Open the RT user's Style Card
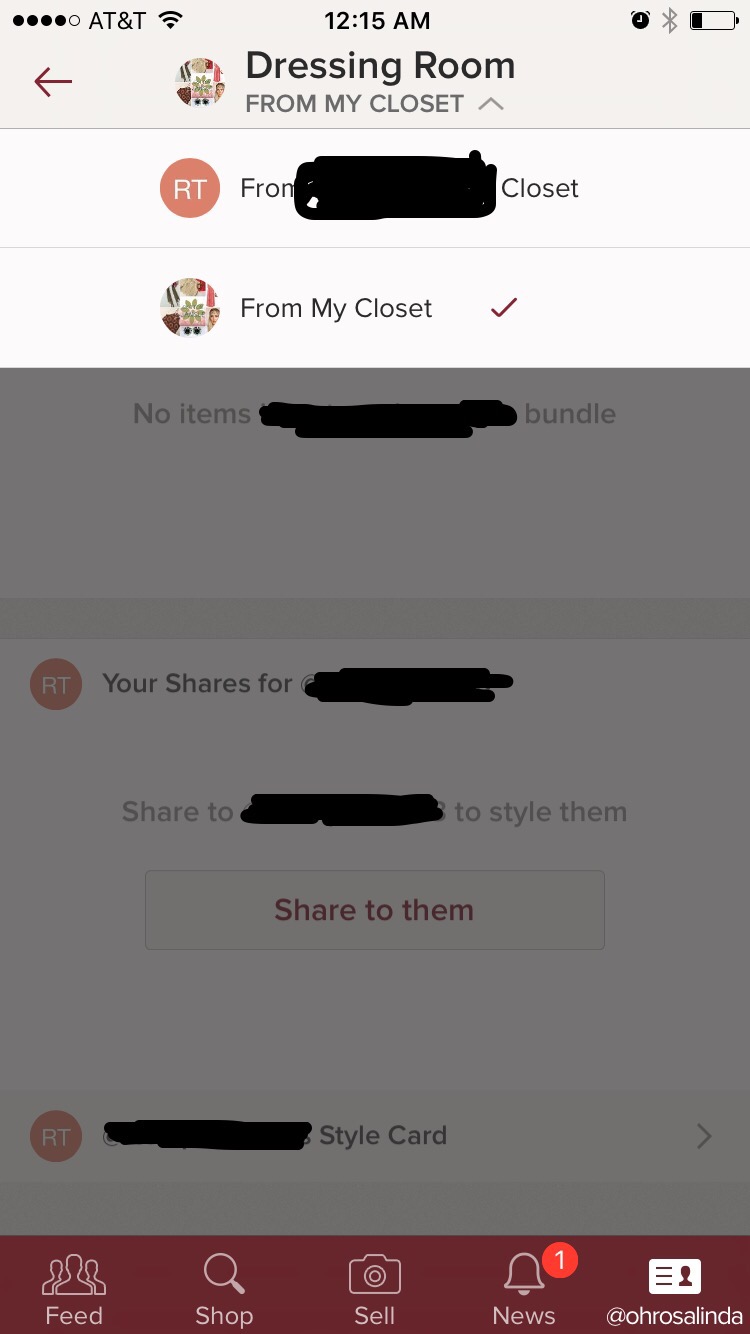The height and width of the screenshot is (1334, 750). point(374,1136)
